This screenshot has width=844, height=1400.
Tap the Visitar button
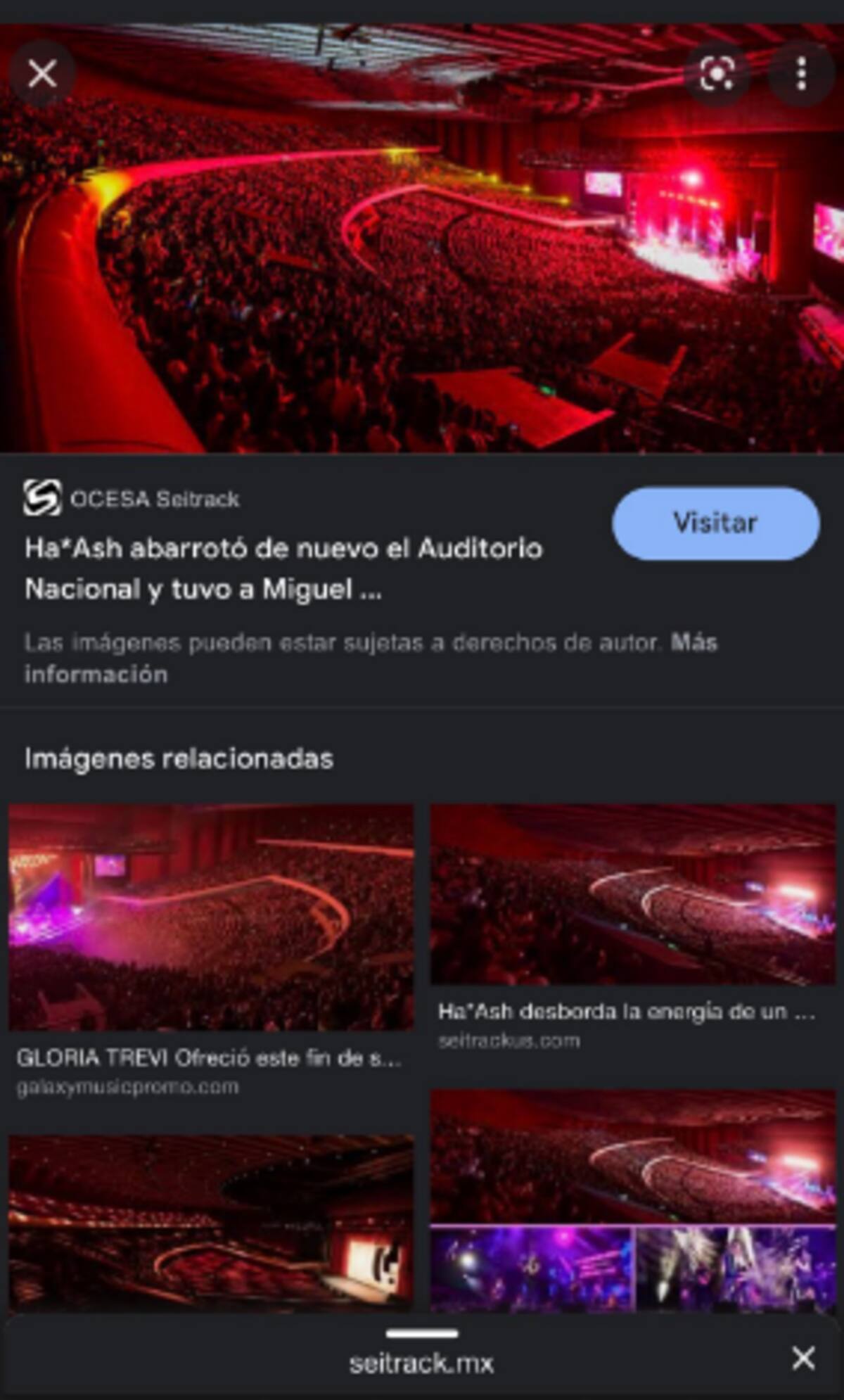(715, 523)
